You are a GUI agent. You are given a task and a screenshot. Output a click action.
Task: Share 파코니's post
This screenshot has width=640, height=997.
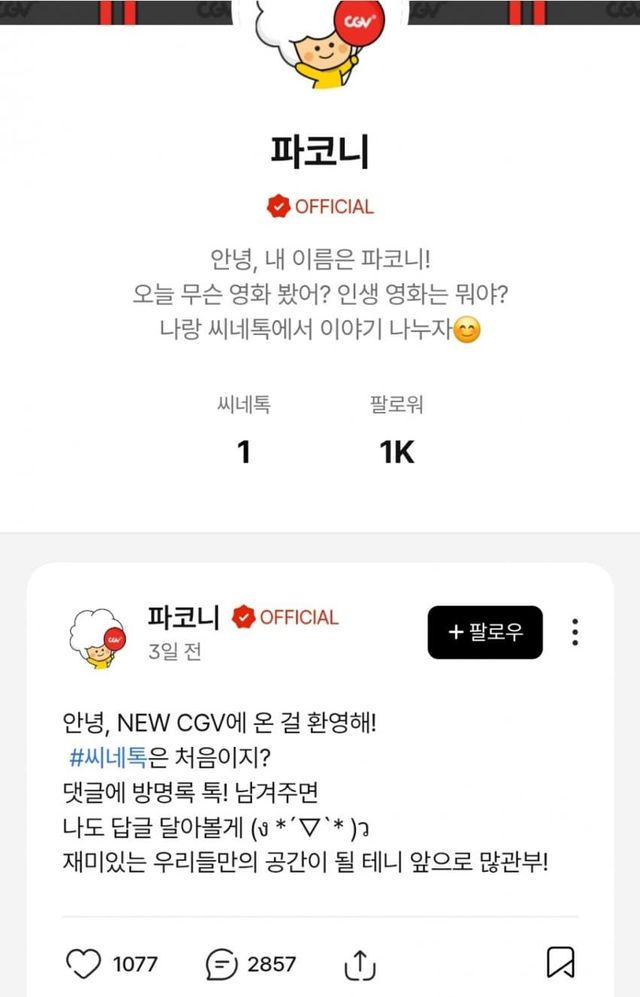(x=359, y=963)
